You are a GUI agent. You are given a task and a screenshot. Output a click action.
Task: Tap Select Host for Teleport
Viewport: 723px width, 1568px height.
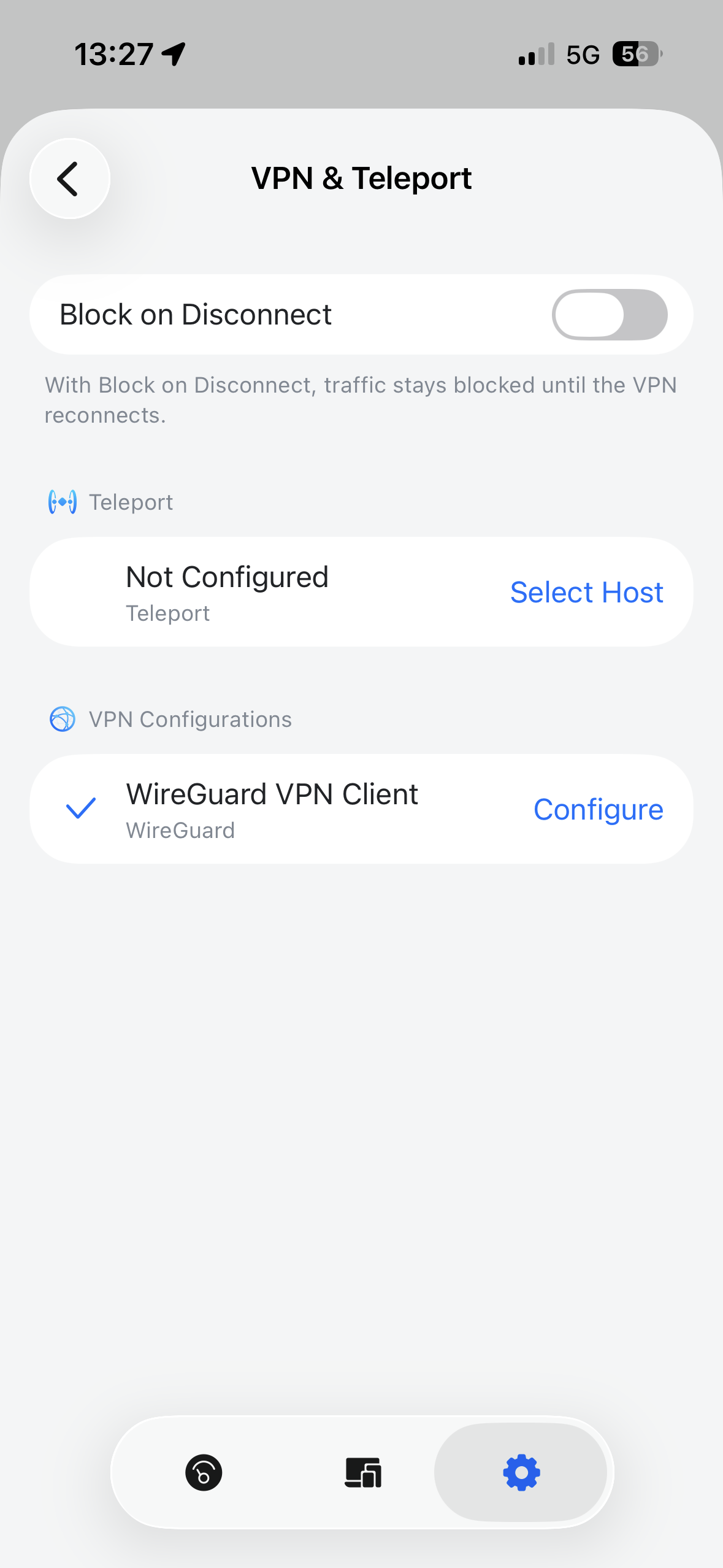tap(586, 593)
